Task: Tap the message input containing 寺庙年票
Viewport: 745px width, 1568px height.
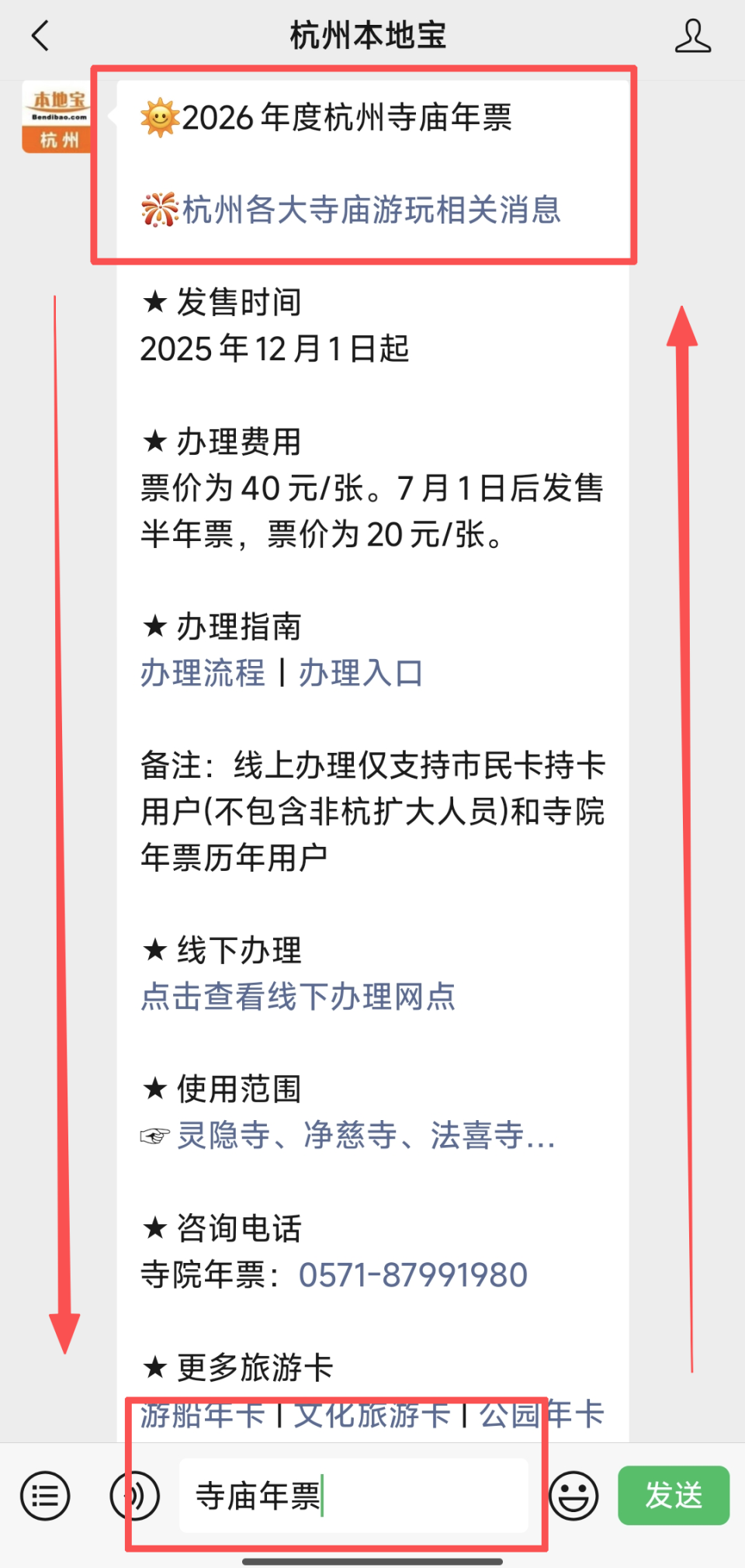Action: click(353, 1495)
